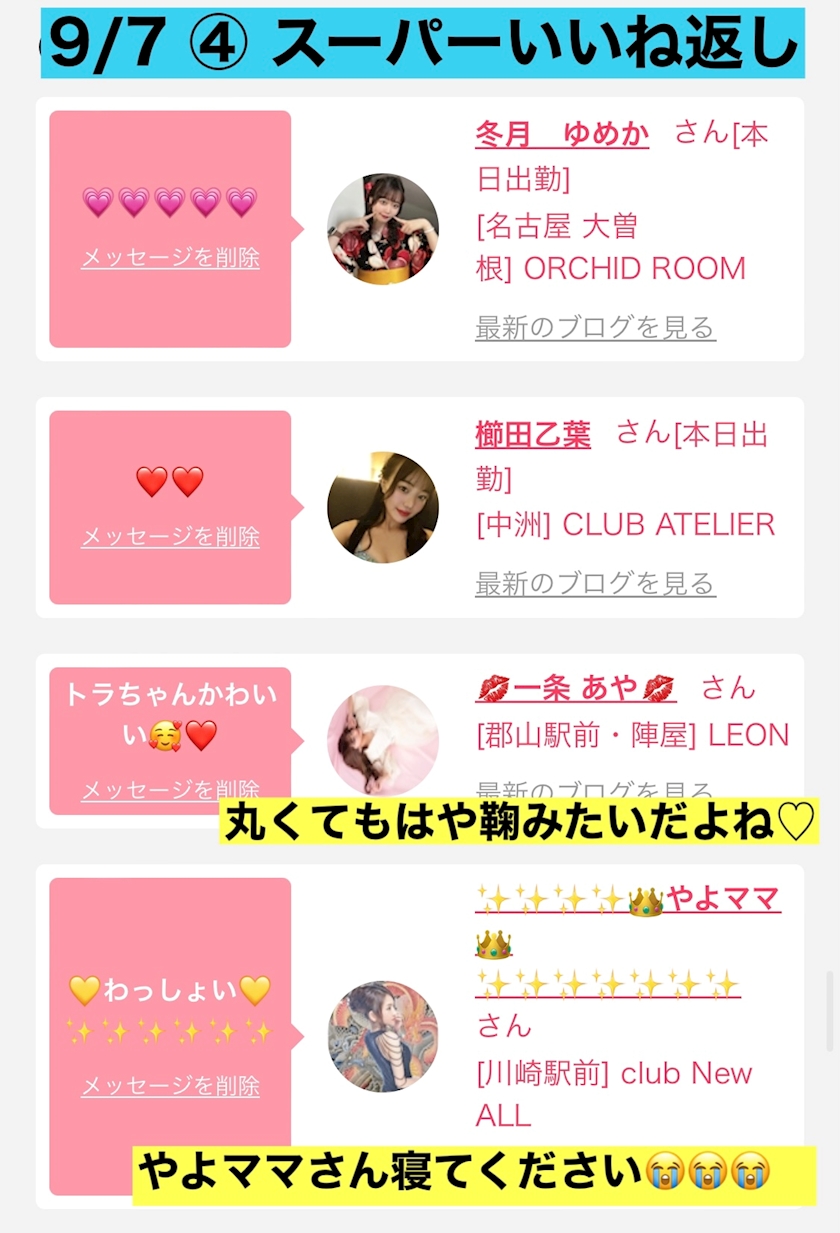View 冬月 ゆめか's latest blog
This screenshot has height=1233, width=840.
point(595,327)
